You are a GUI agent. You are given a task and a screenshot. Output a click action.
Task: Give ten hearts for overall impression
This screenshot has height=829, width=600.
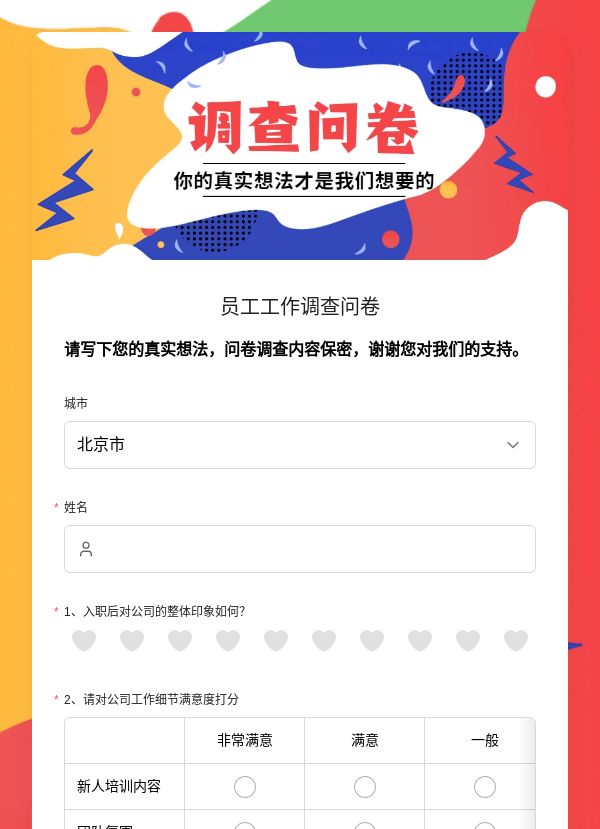click(516, 641)
